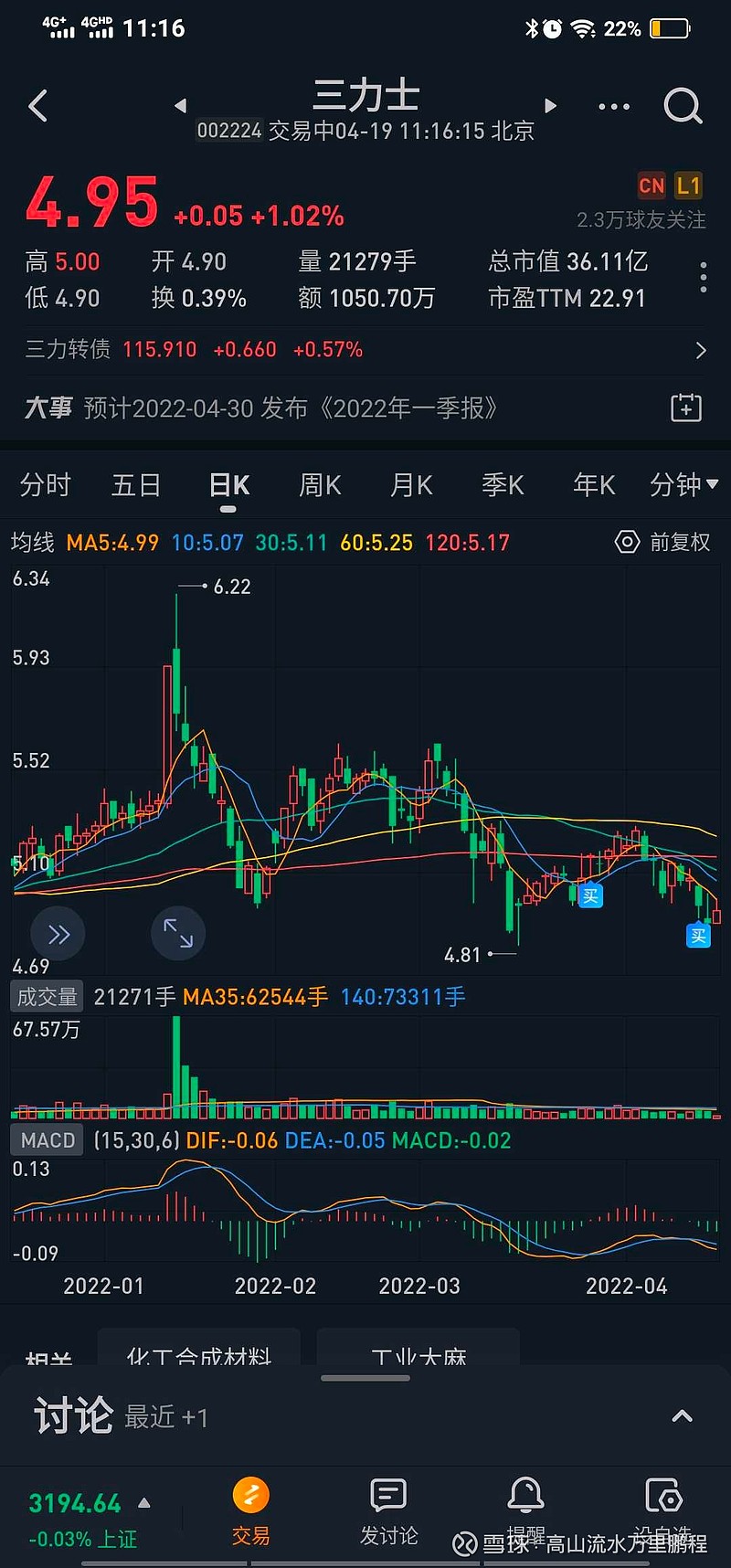Switch to the 周K weekly chart tab
Image resolution: width=731 pixels, height=1568 pixels.
[320, 484]
